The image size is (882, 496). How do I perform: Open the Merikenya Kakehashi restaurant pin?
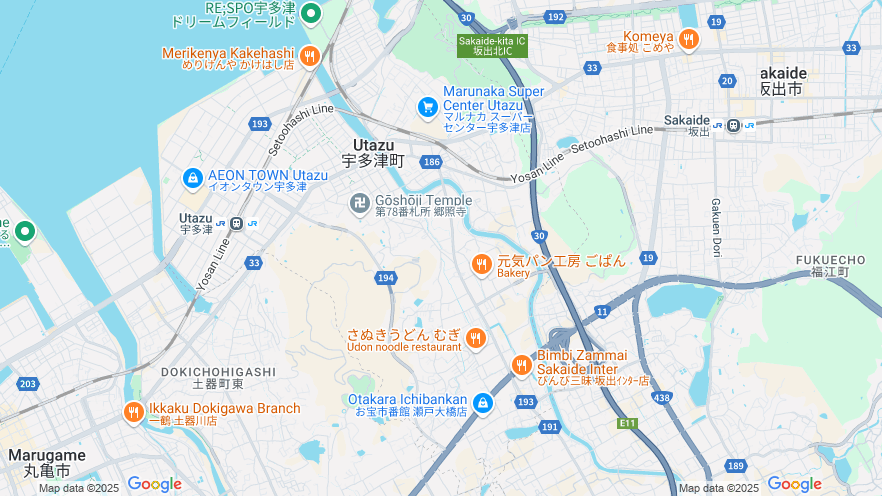click(x=310, y=56)
